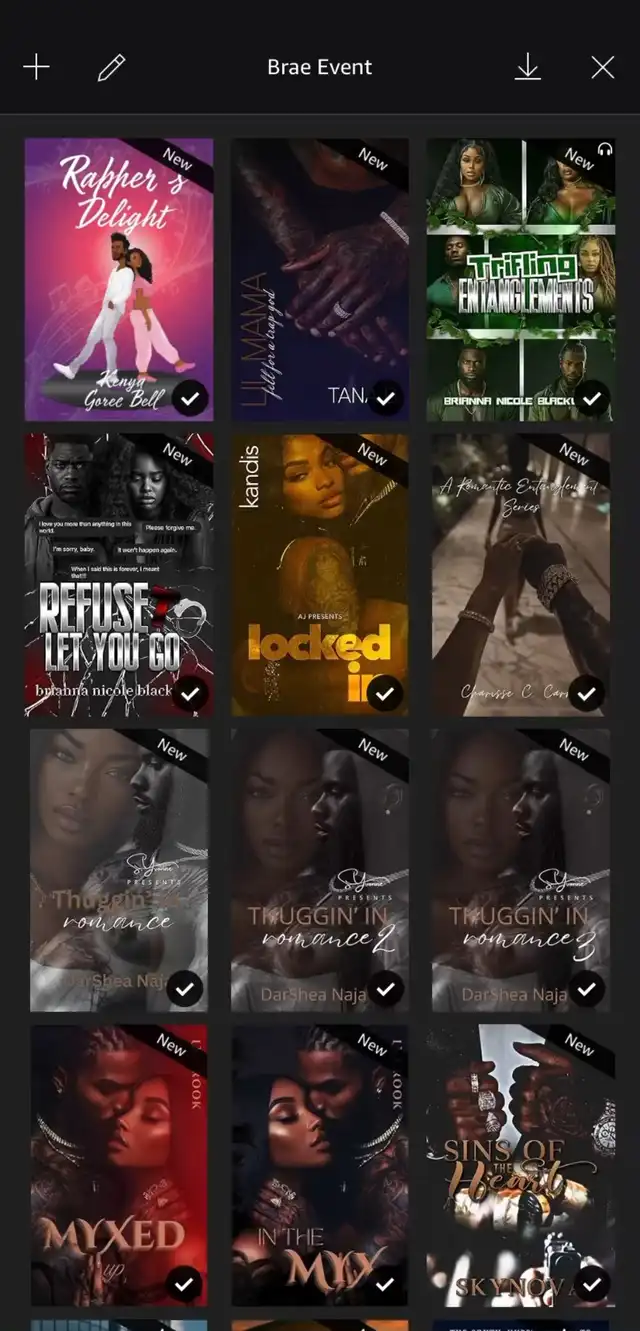Open Refuse to Let You Go book

pos(119,574)
